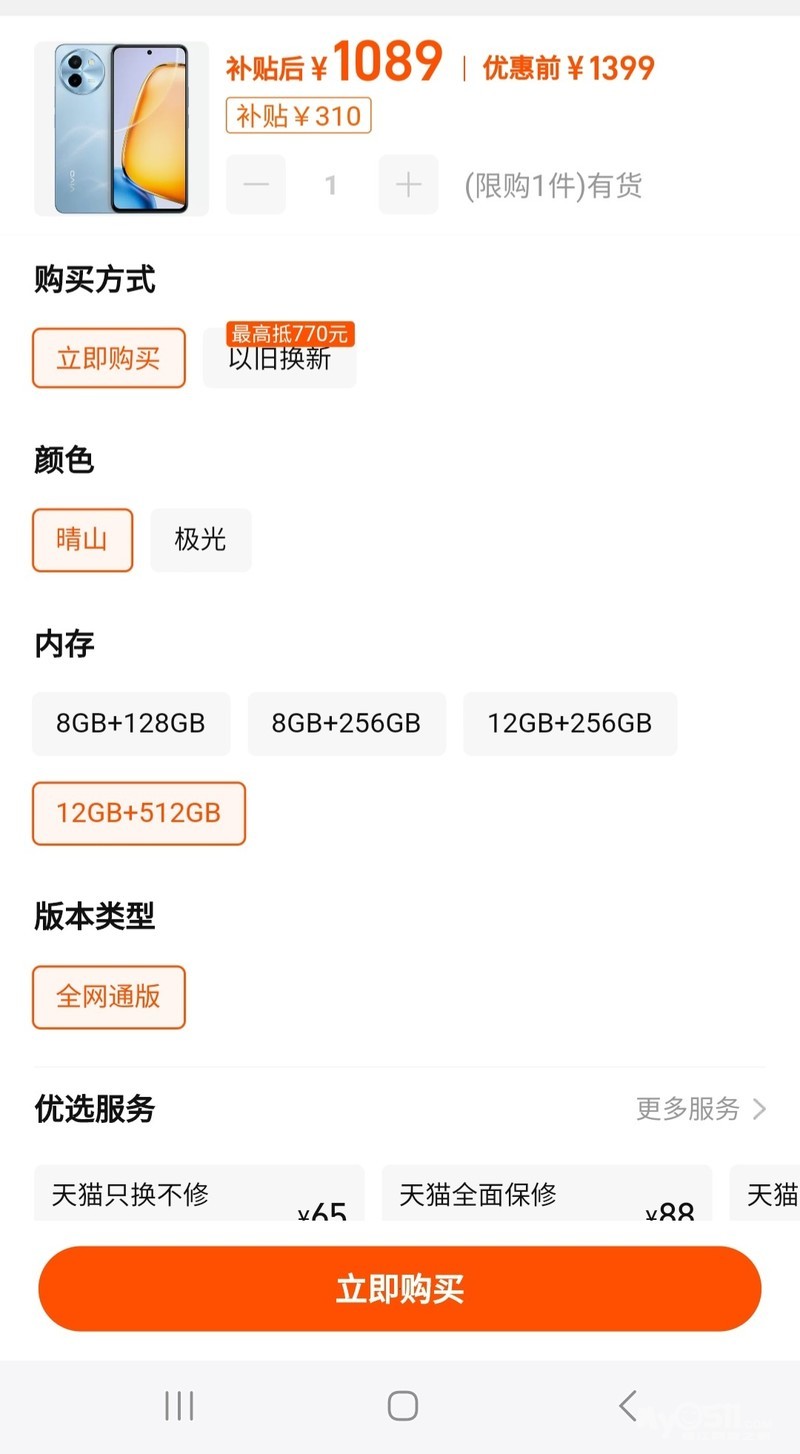This screenshot has height=1454, width=800.
Task: Open 更多服务 for more services
Action: coord(701,1108)
